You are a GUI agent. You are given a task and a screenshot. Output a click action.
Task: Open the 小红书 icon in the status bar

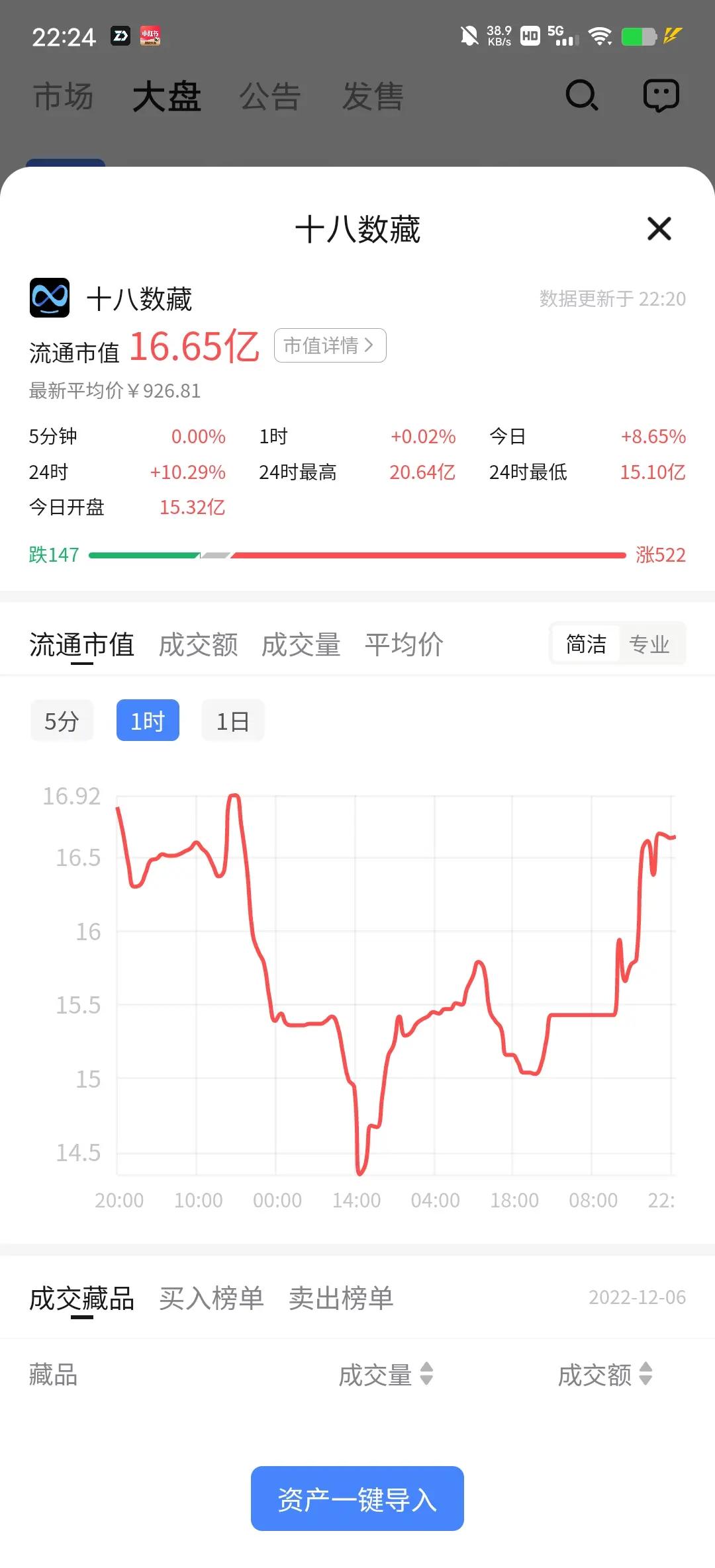click(x=151, y=36)
